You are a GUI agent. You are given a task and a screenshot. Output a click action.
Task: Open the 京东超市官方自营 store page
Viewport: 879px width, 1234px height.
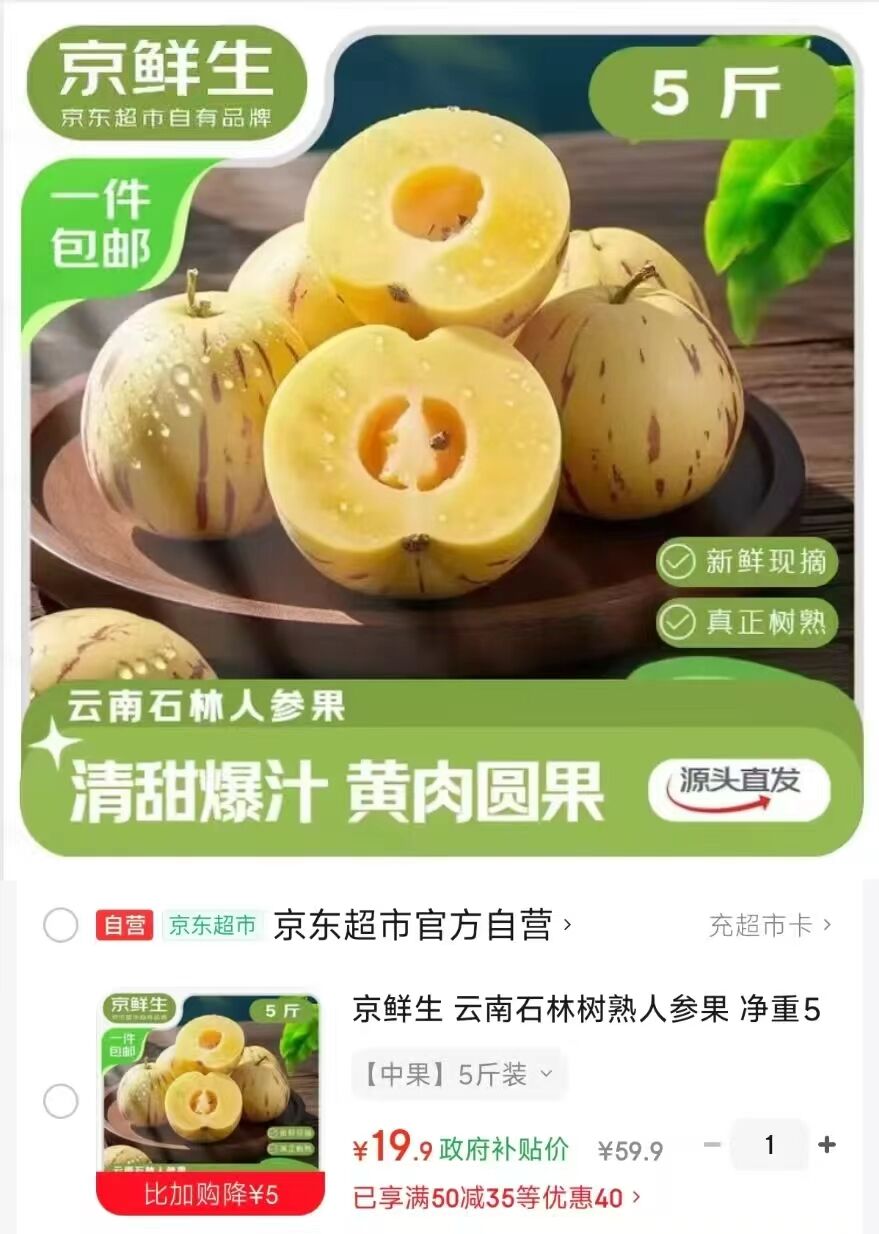point(422,926)
